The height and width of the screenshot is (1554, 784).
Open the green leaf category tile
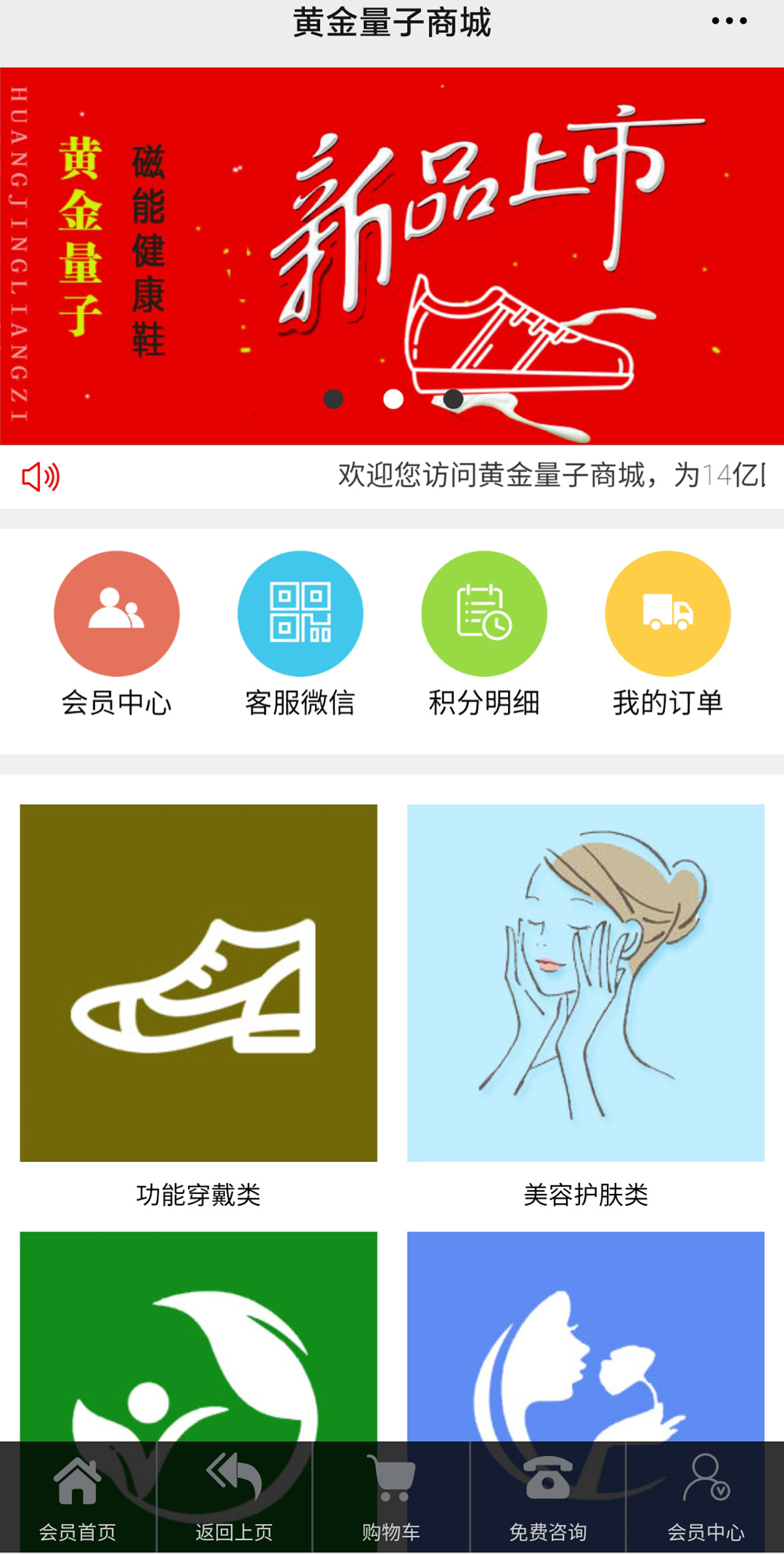(x=198, y=1334)
